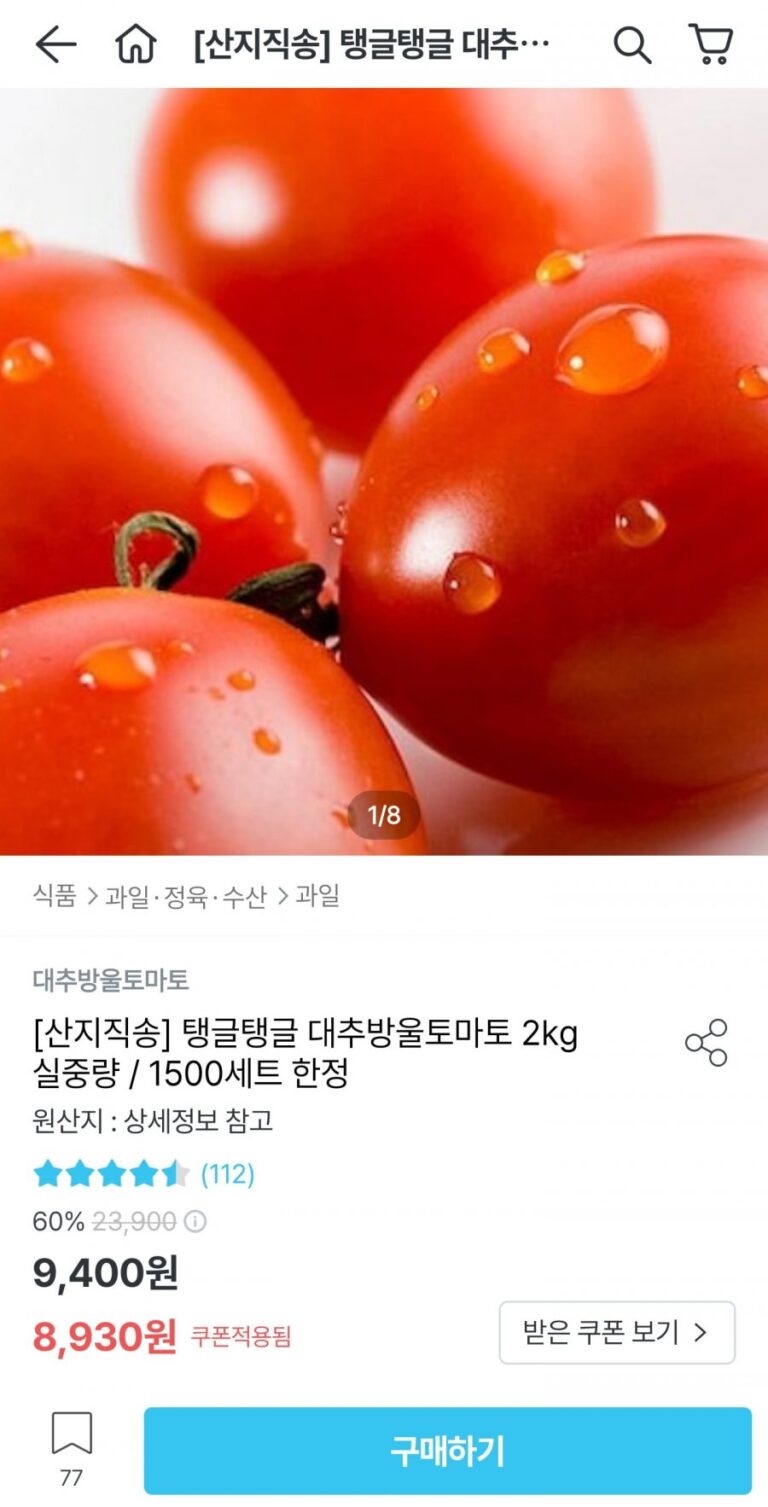This screenshot has width=768, height=1507.
Task: Open the 과일 subcategory
Action: tap(318, 896)
